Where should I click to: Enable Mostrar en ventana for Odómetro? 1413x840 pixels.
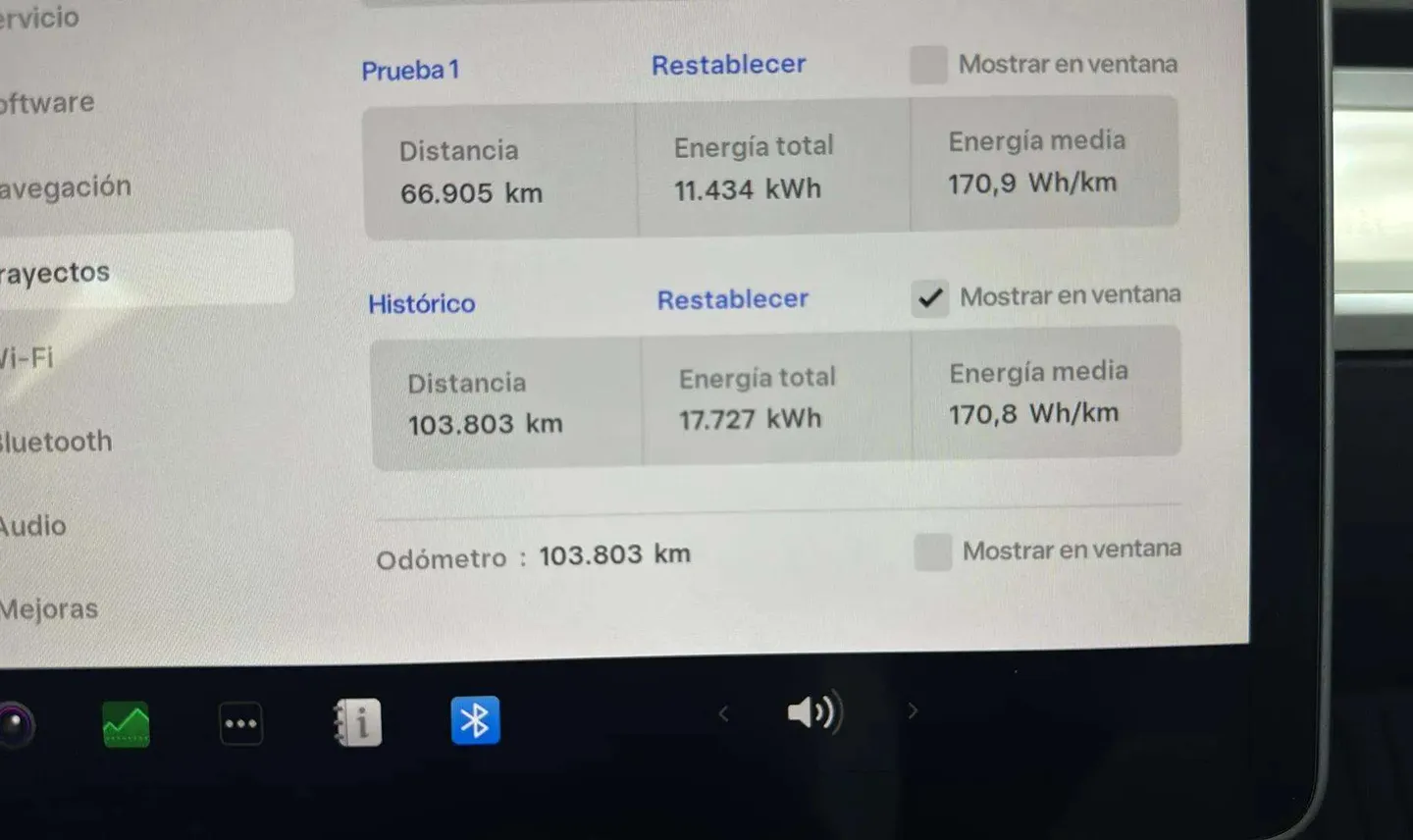tap(932, 551)
